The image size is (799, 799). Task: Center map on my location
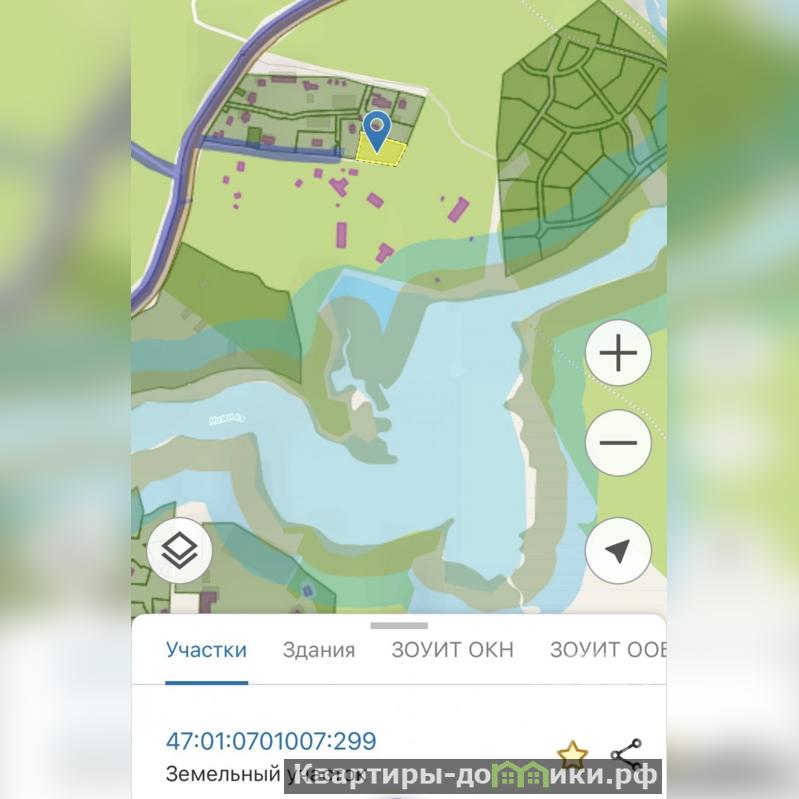[x=618, y=550]
